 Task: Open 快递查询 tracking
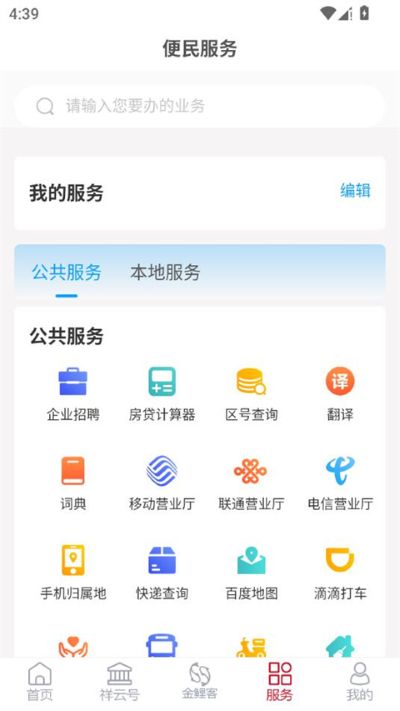(162, 573)
